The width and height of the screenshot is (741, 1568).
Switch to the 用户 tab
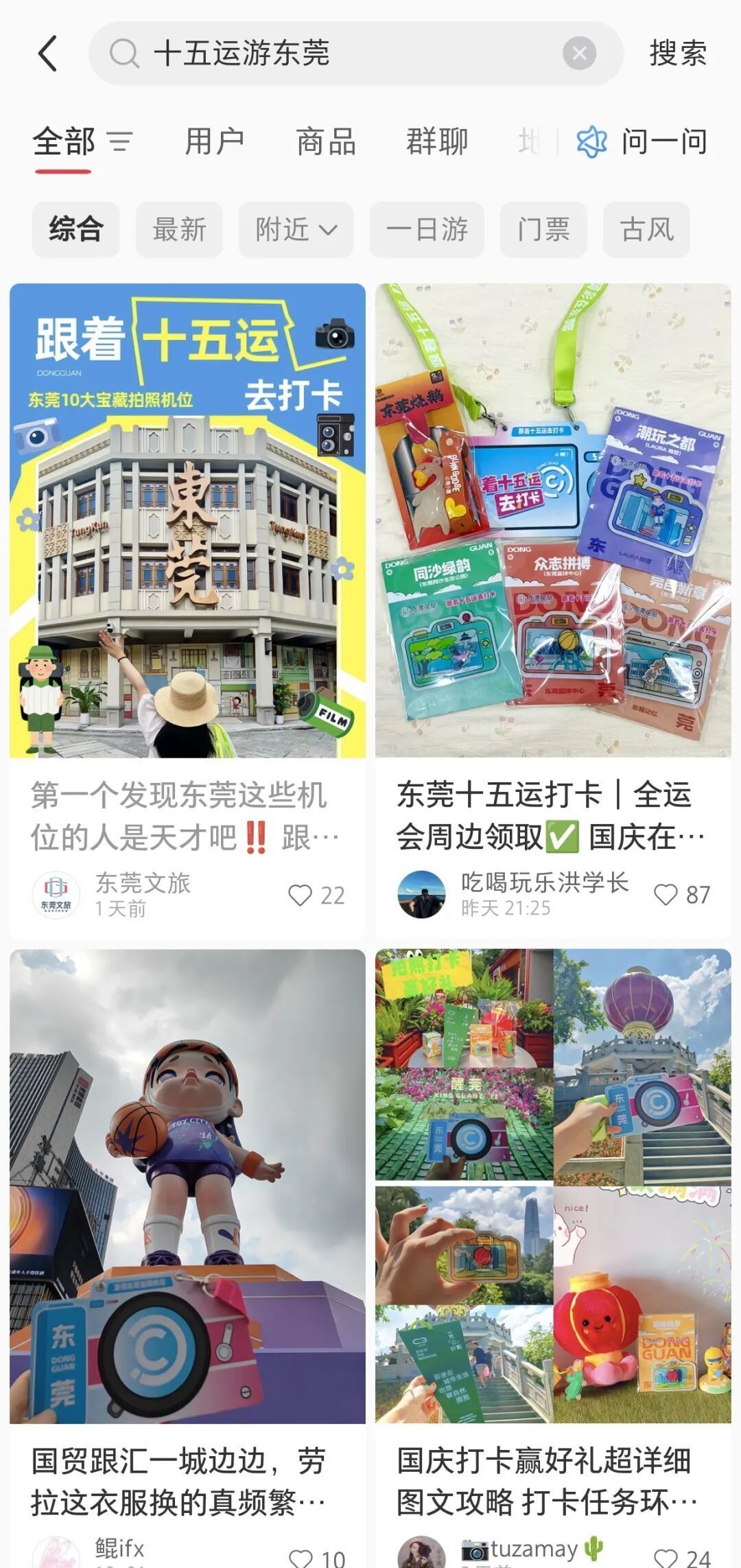point(215,142)
